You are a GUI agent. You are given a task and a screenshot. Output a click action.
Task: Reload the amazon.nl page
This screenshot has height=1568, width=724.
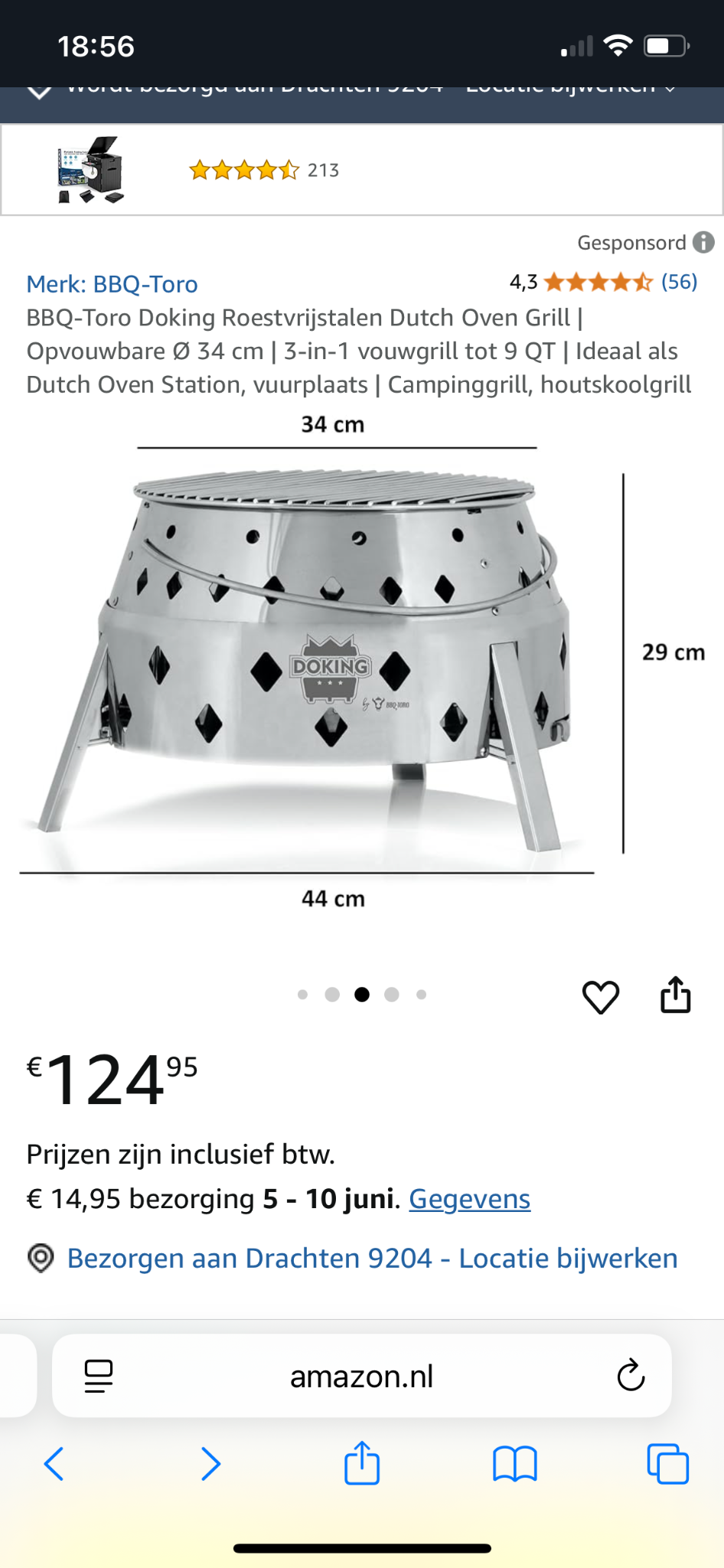click(x=631, y=1376)
